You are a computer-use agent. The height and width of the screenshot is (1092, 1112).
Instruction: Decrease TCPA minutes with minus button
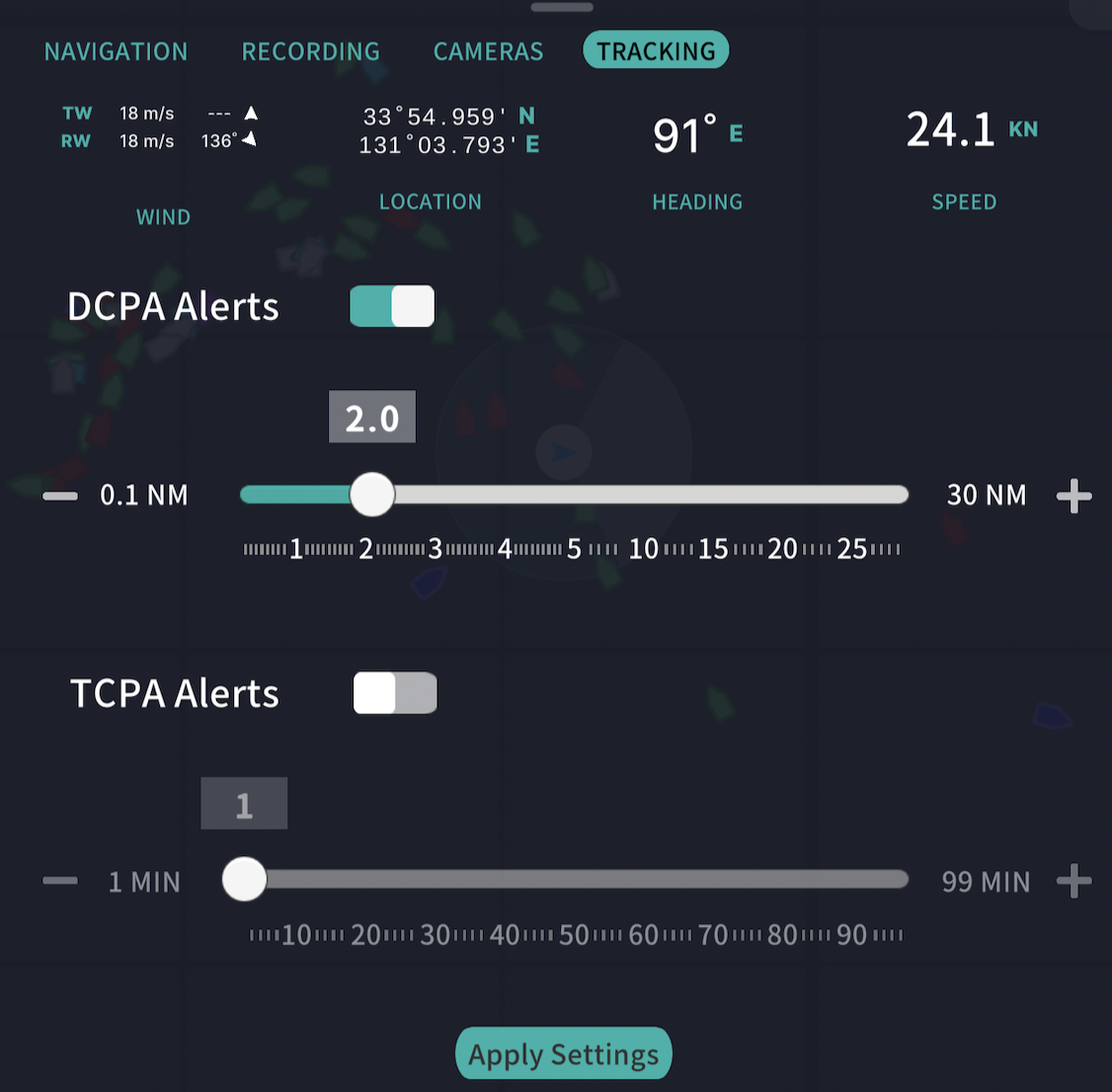(60, 881)
